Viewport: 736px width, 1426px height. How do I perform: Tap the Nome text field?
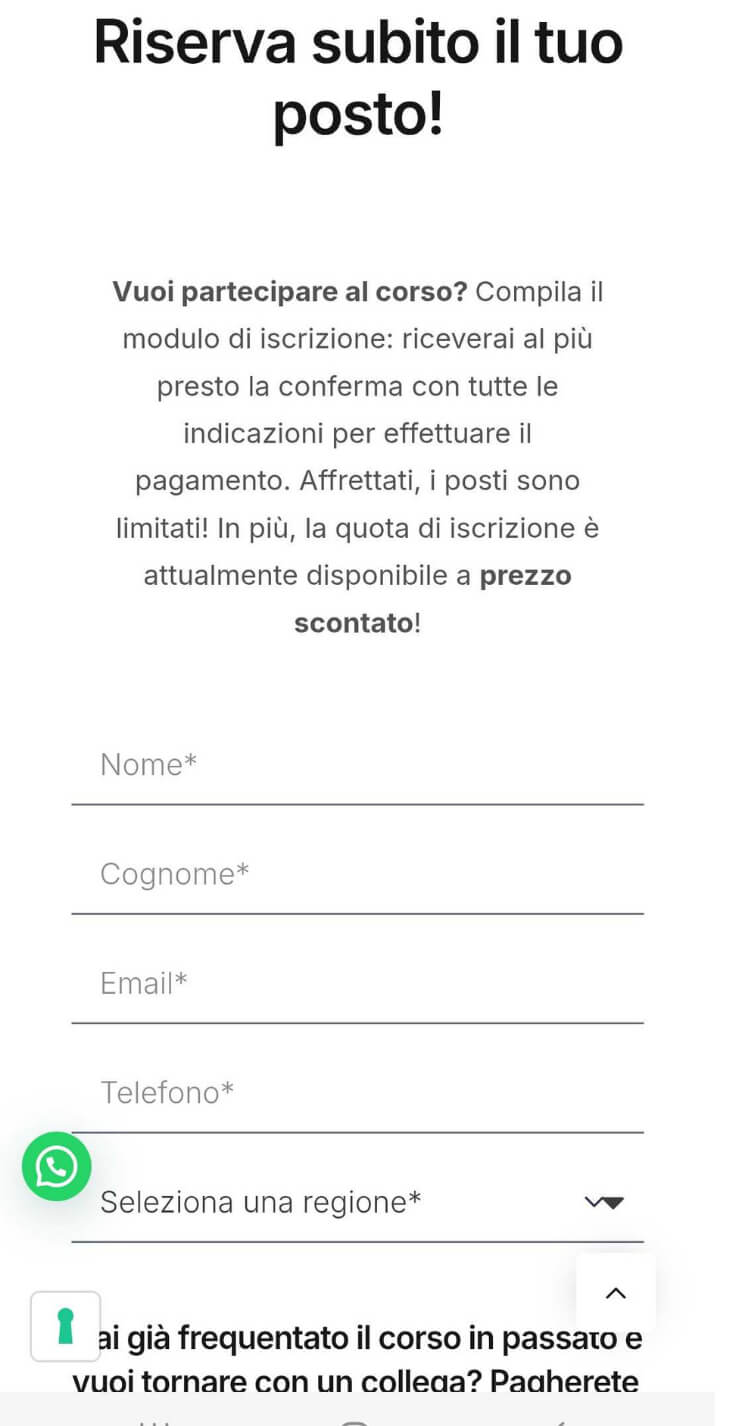357,766
